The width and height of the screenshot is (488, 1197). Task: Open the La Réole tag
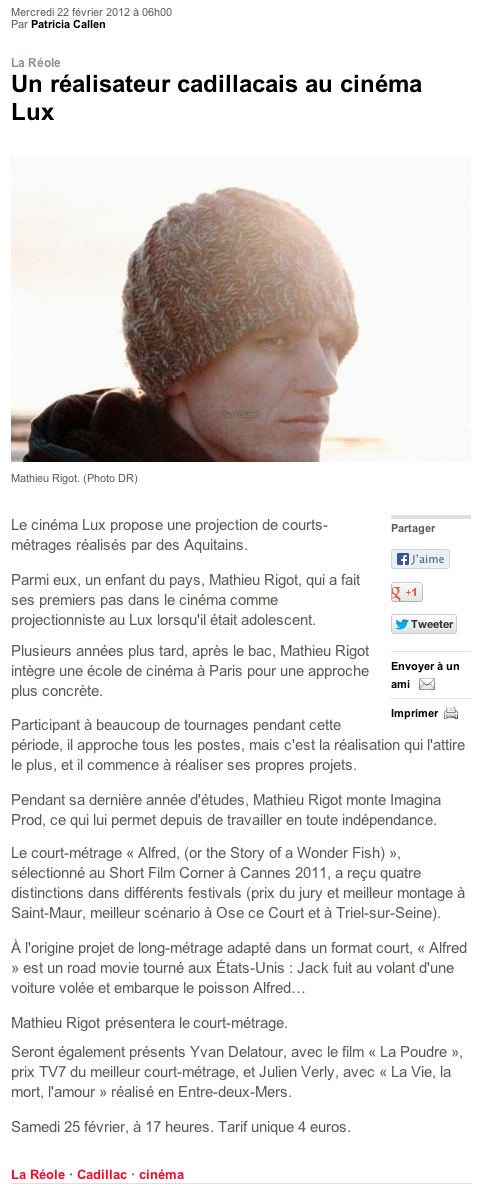coord(38,1174)
